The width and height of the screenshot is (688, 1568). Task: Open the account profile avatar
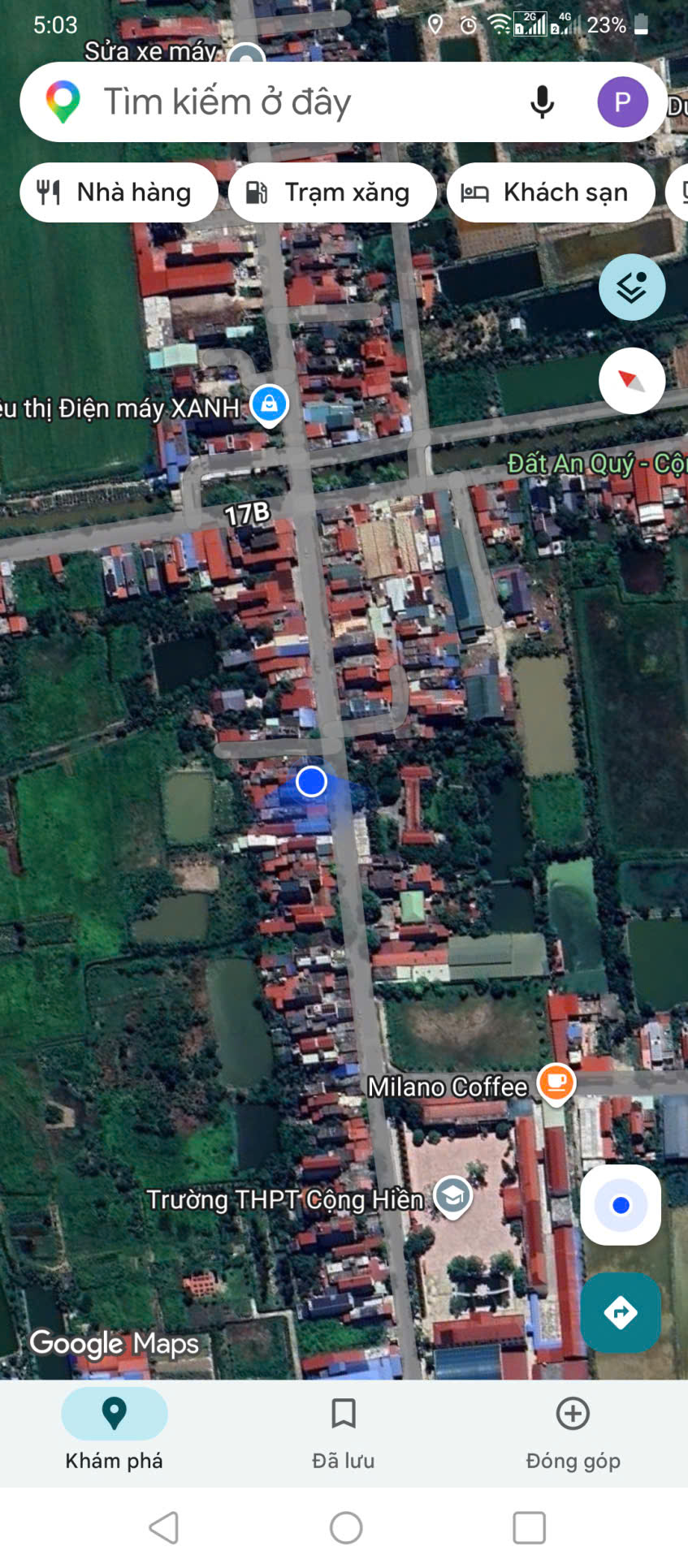coord(622,102)
